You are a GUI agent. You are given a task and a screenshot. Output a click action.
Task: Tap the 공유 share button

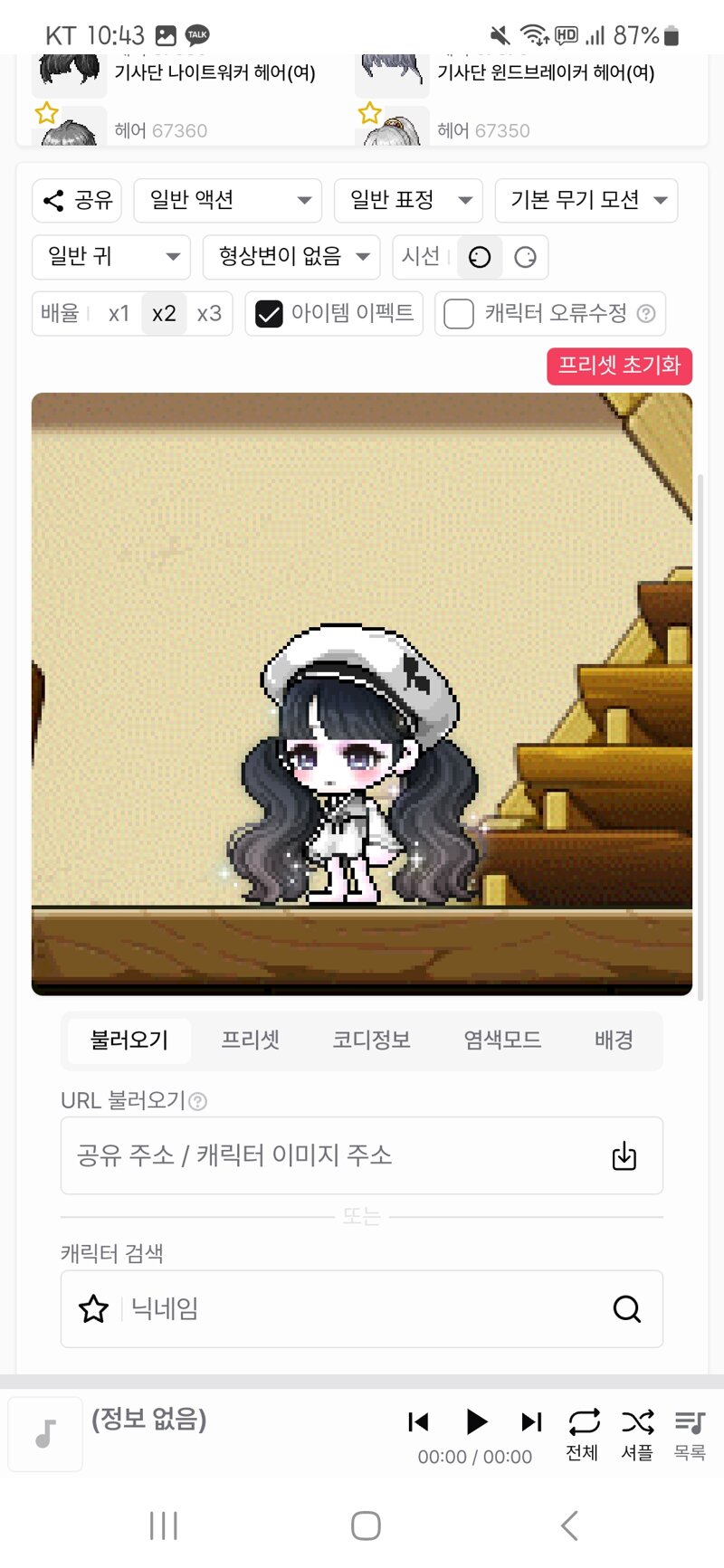pos(77,201)
